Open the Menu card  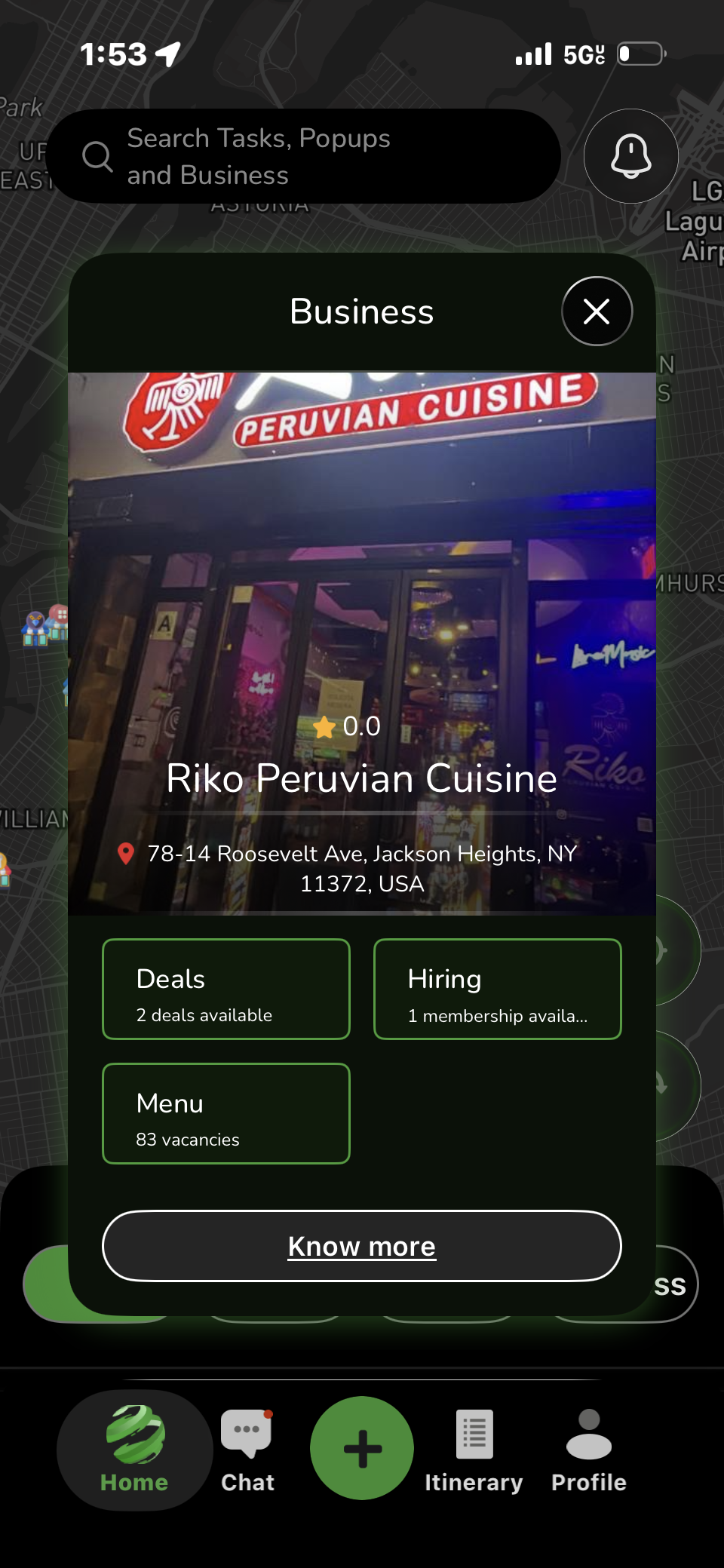coord(226,1113)
